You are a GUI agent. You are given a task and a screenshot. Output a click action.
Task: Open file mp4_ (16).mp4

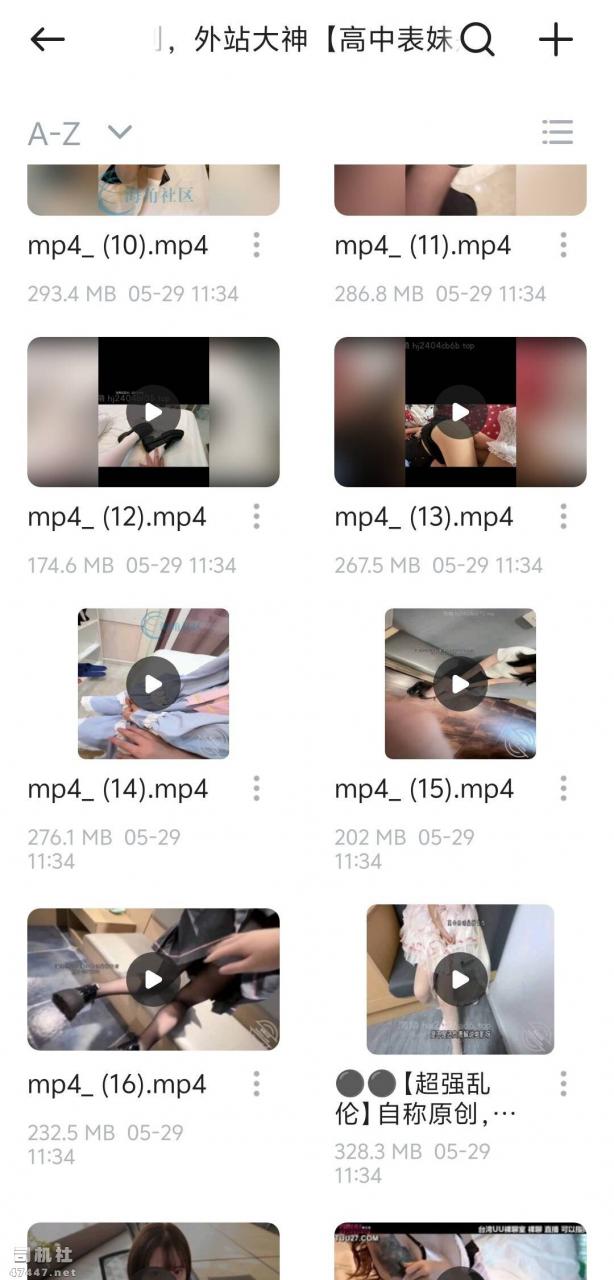(153, 979)
